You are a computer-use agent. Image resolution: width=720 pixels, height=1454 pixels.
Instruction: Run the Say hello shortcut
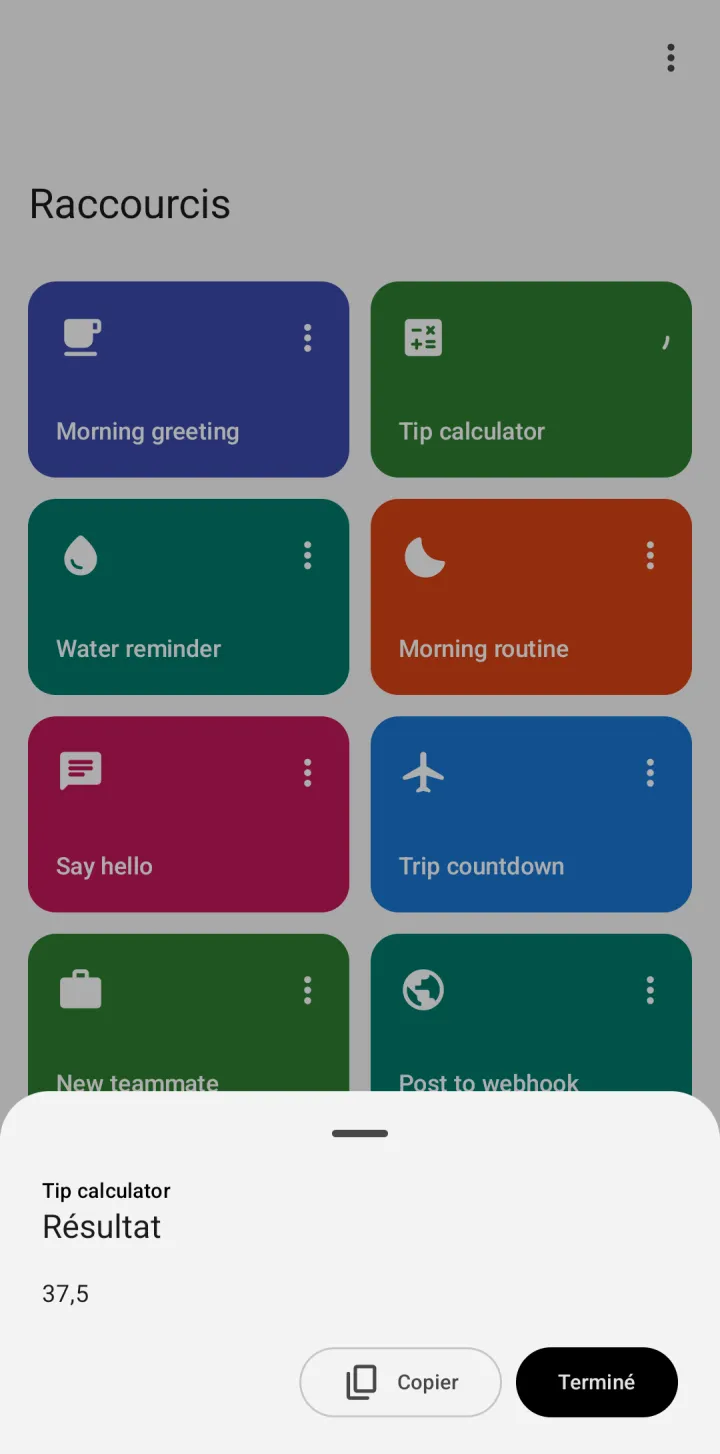pos(188,814)
